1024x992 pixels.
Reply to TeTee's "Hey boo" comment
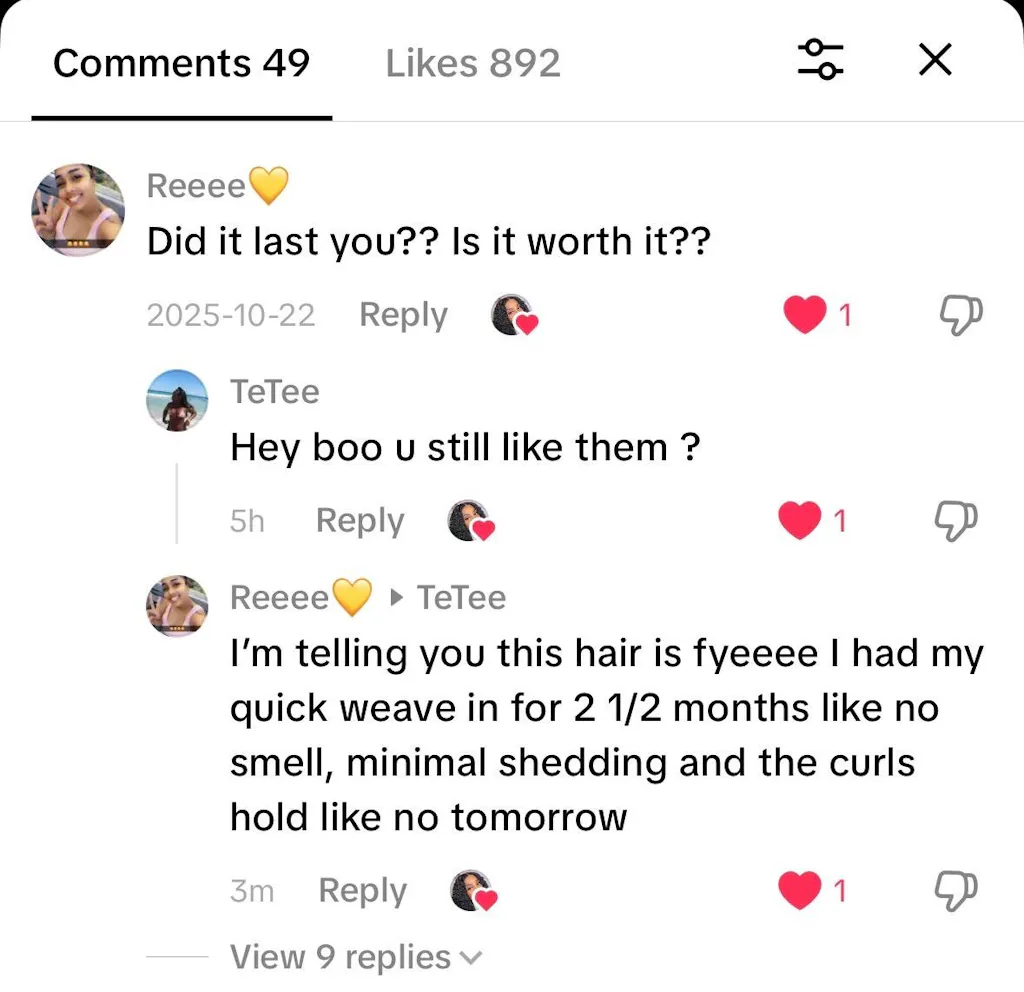click(x=359, y=521)
